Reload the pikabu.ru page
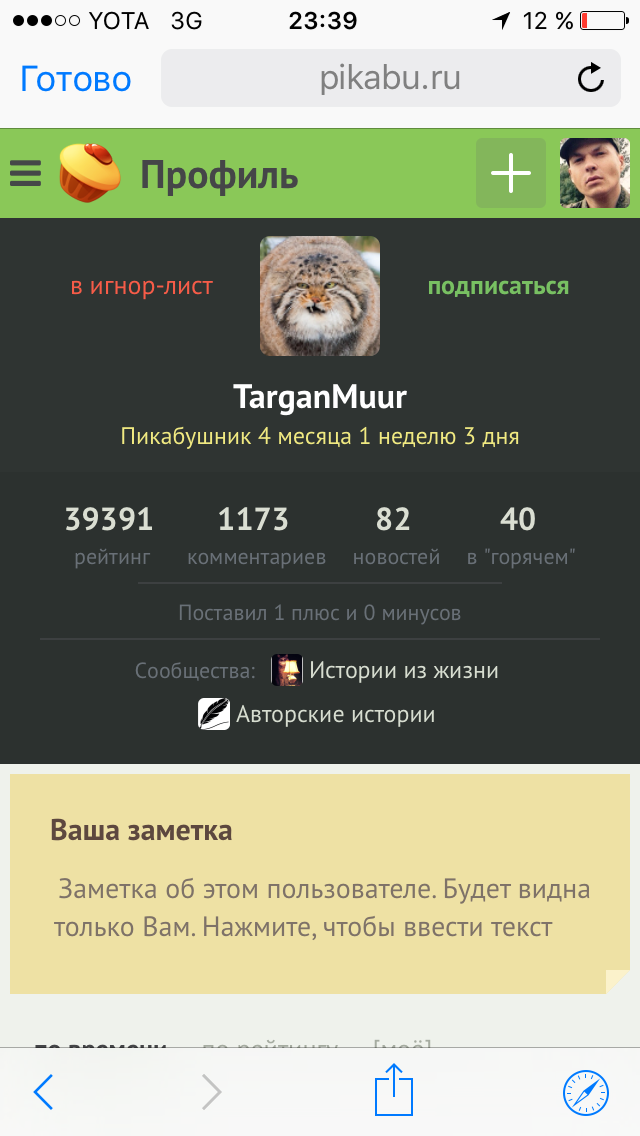This screenshot has width=640, height=1136. [x=590, y=78]
